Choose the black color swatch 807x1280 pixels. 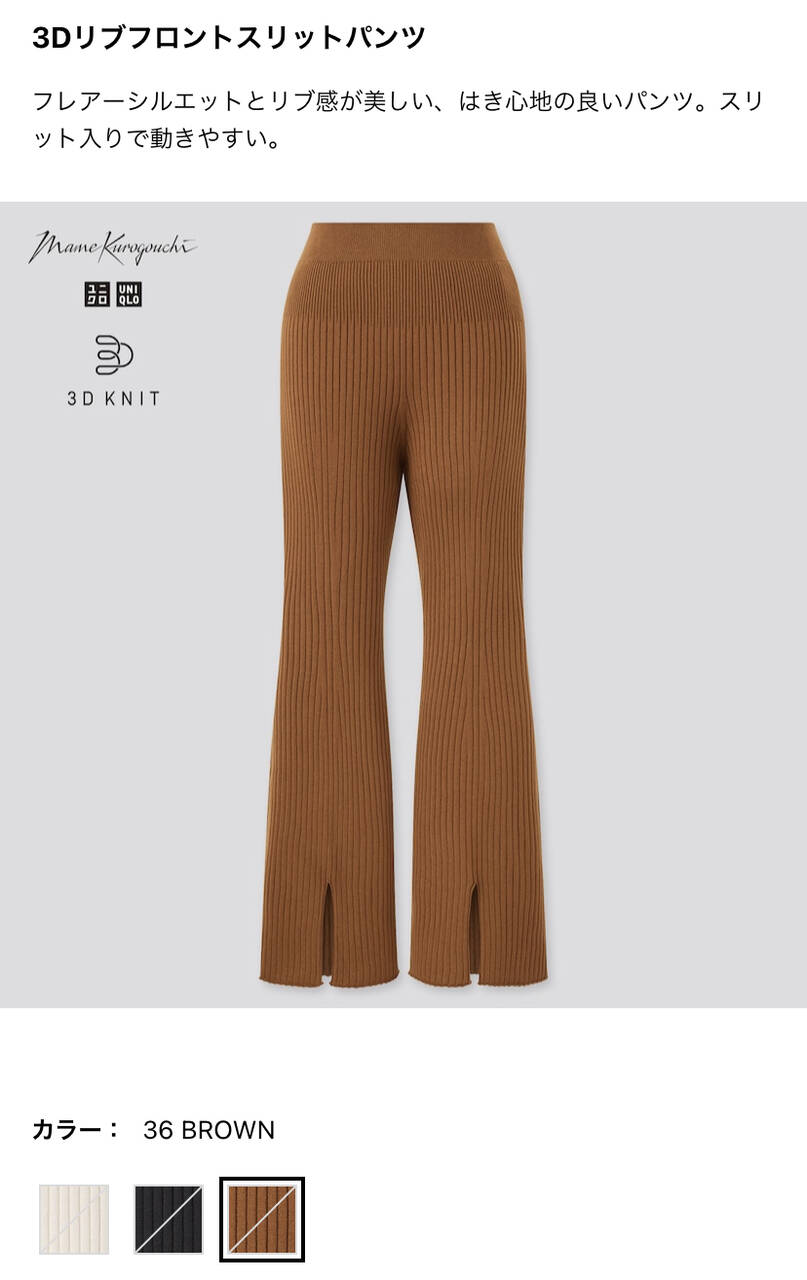click(168, 1219)
